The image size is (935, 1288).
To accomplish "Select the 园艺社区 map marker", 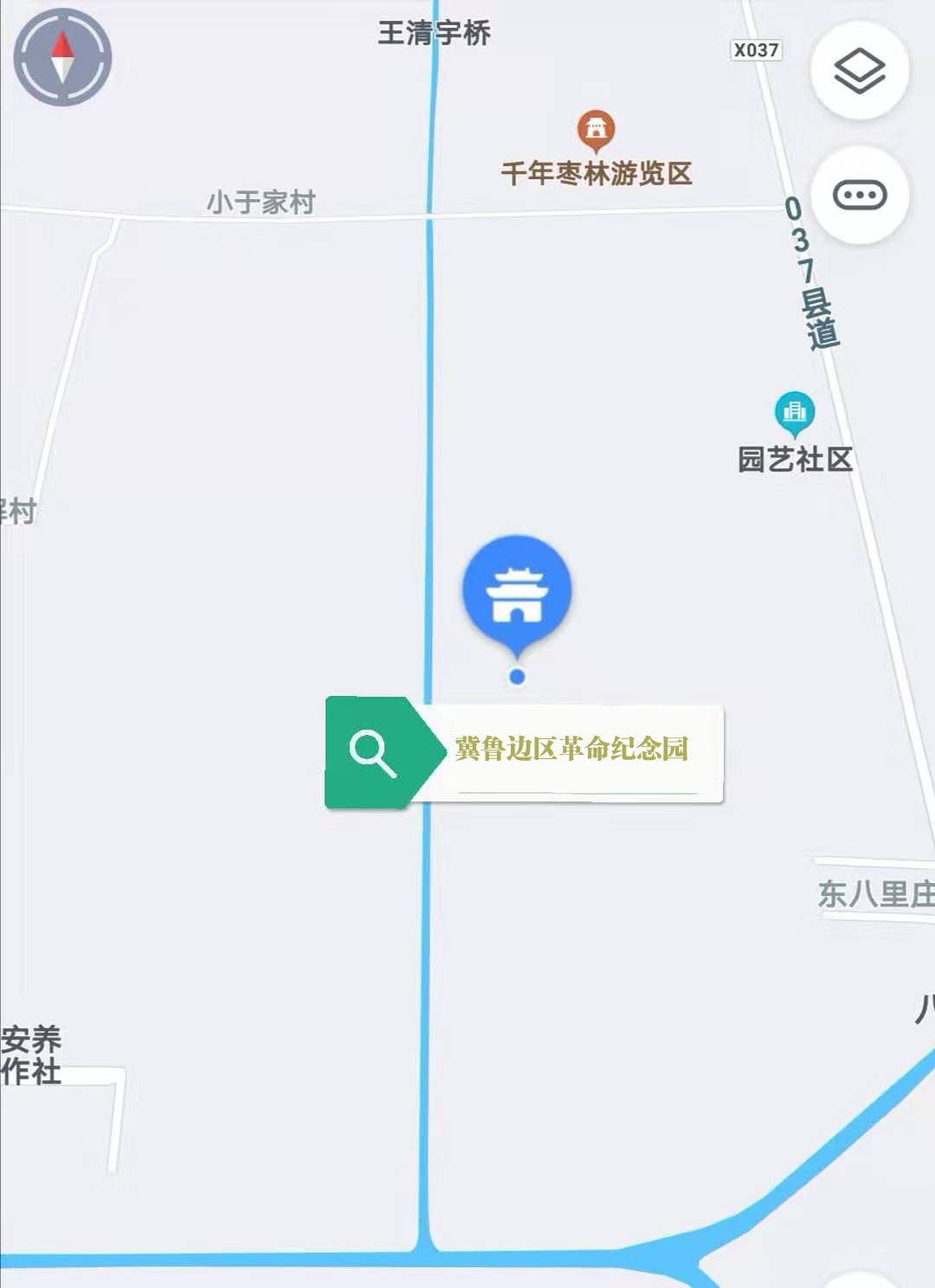I will point(794,413).
